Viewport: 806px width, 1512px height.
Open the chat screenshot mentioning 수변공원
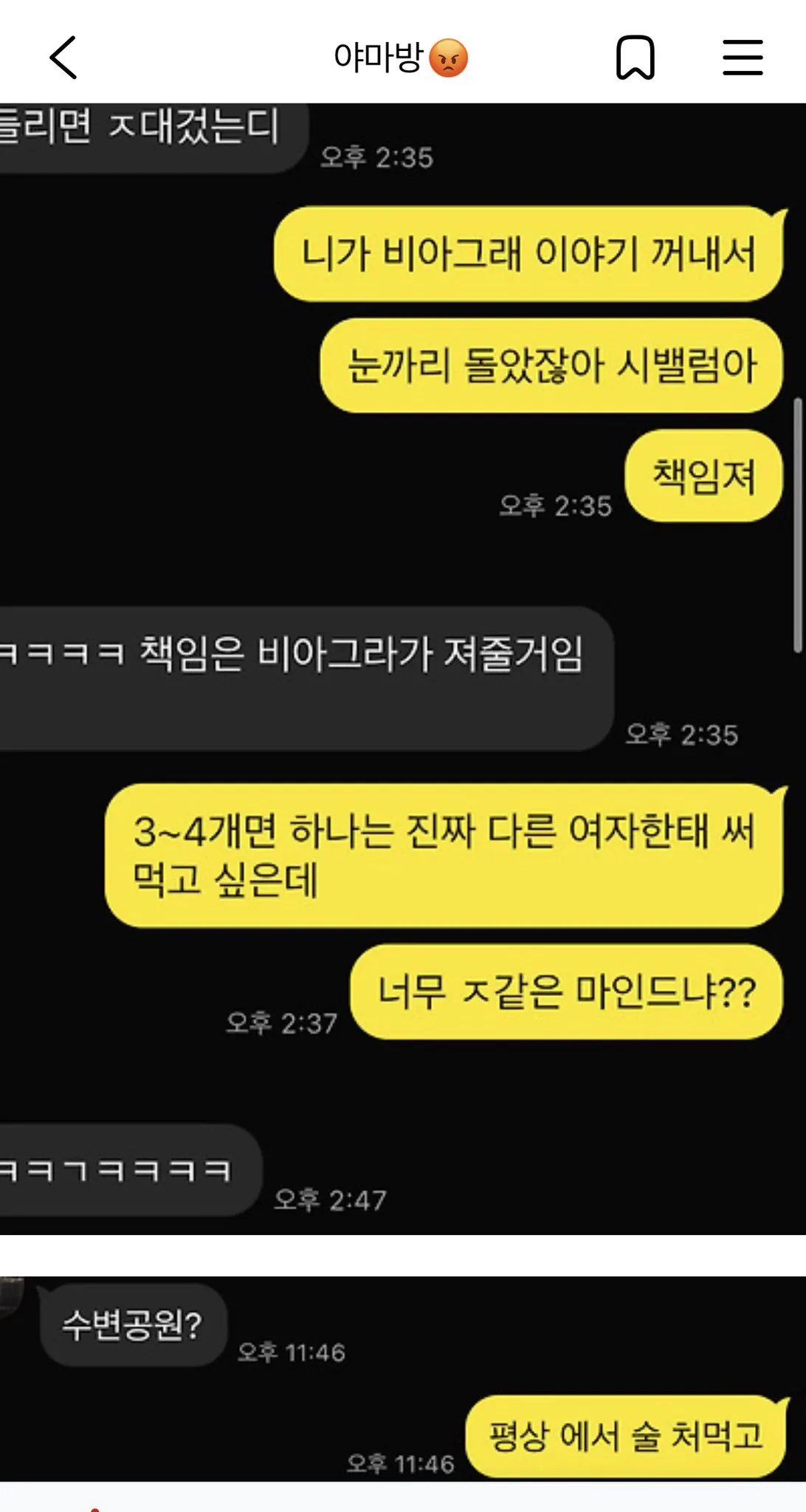(x=403, y=1378)
